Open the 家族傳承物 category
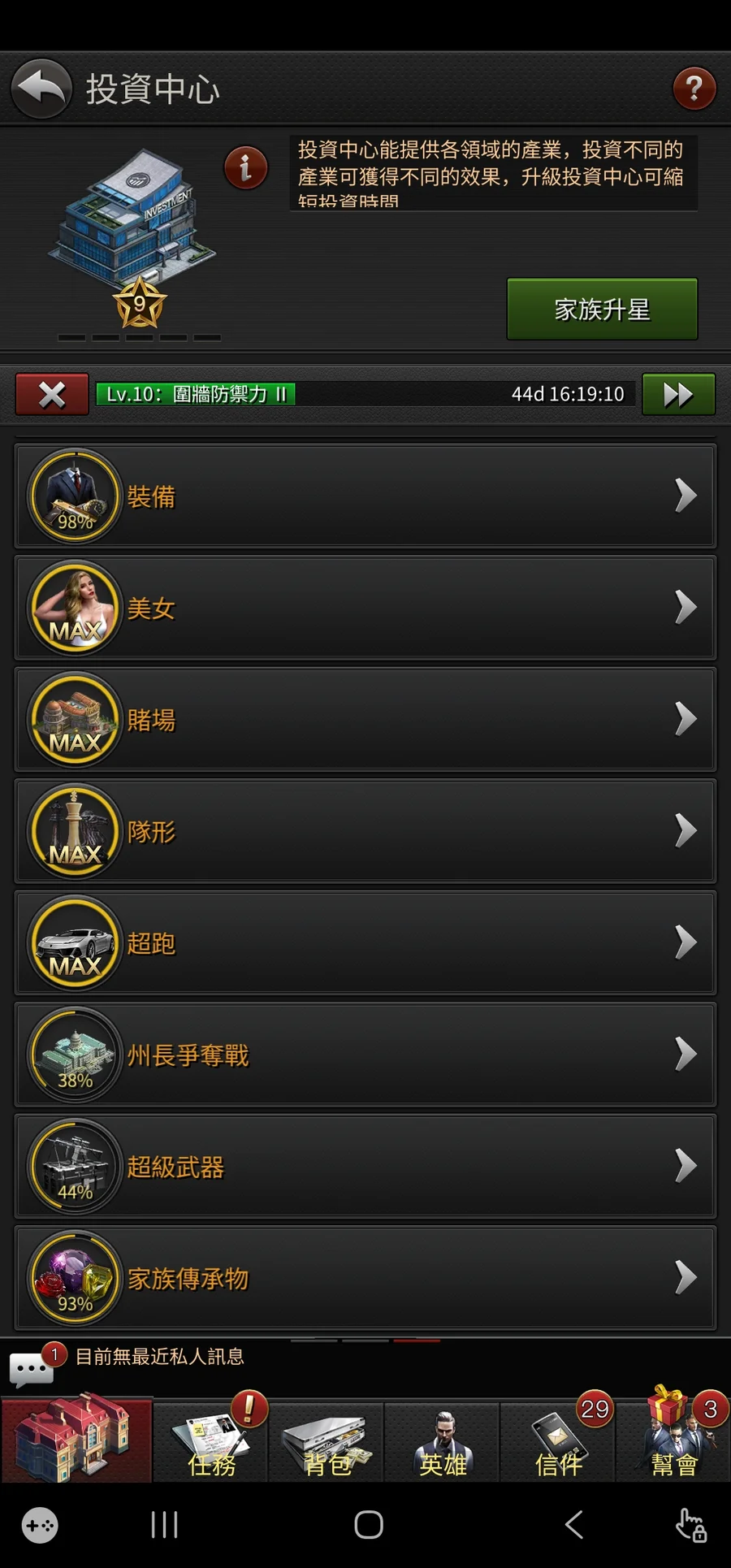This screenshot has height=1568, width=731. pos(365,1278)
